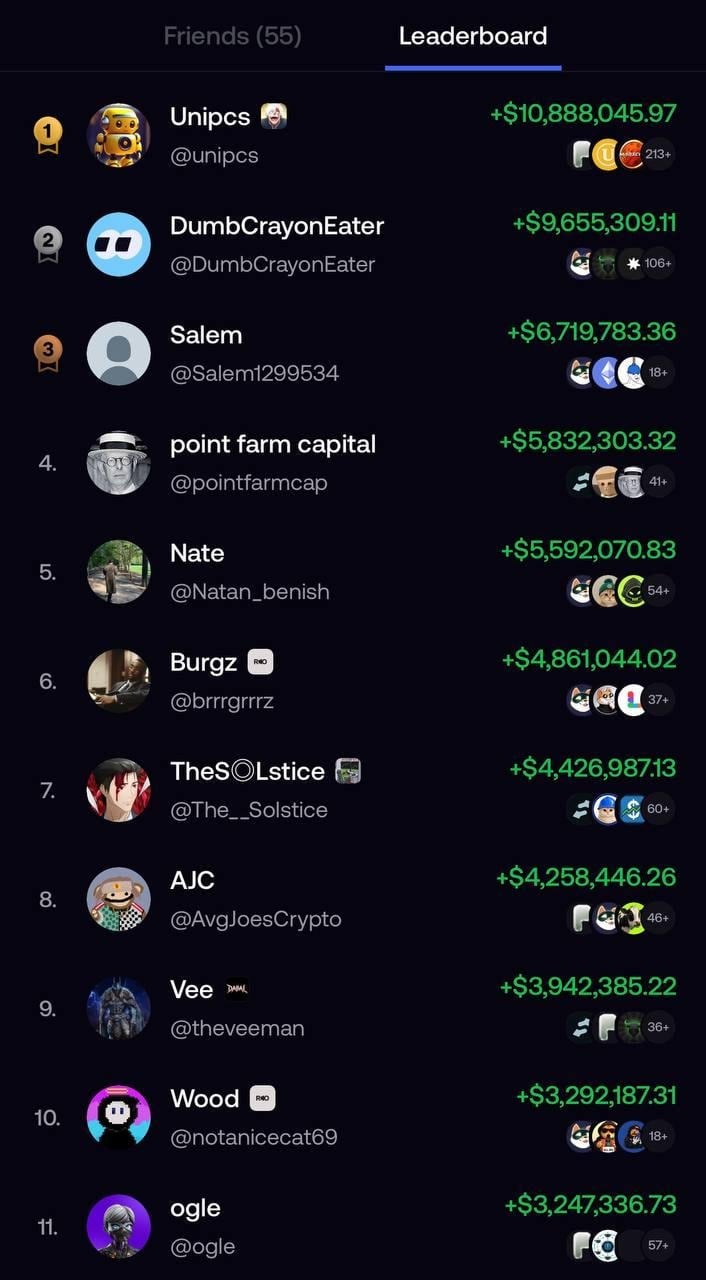Switch to the Friends (55) tab
Viewport: 706px width, 1280px height.
[232, 36]
